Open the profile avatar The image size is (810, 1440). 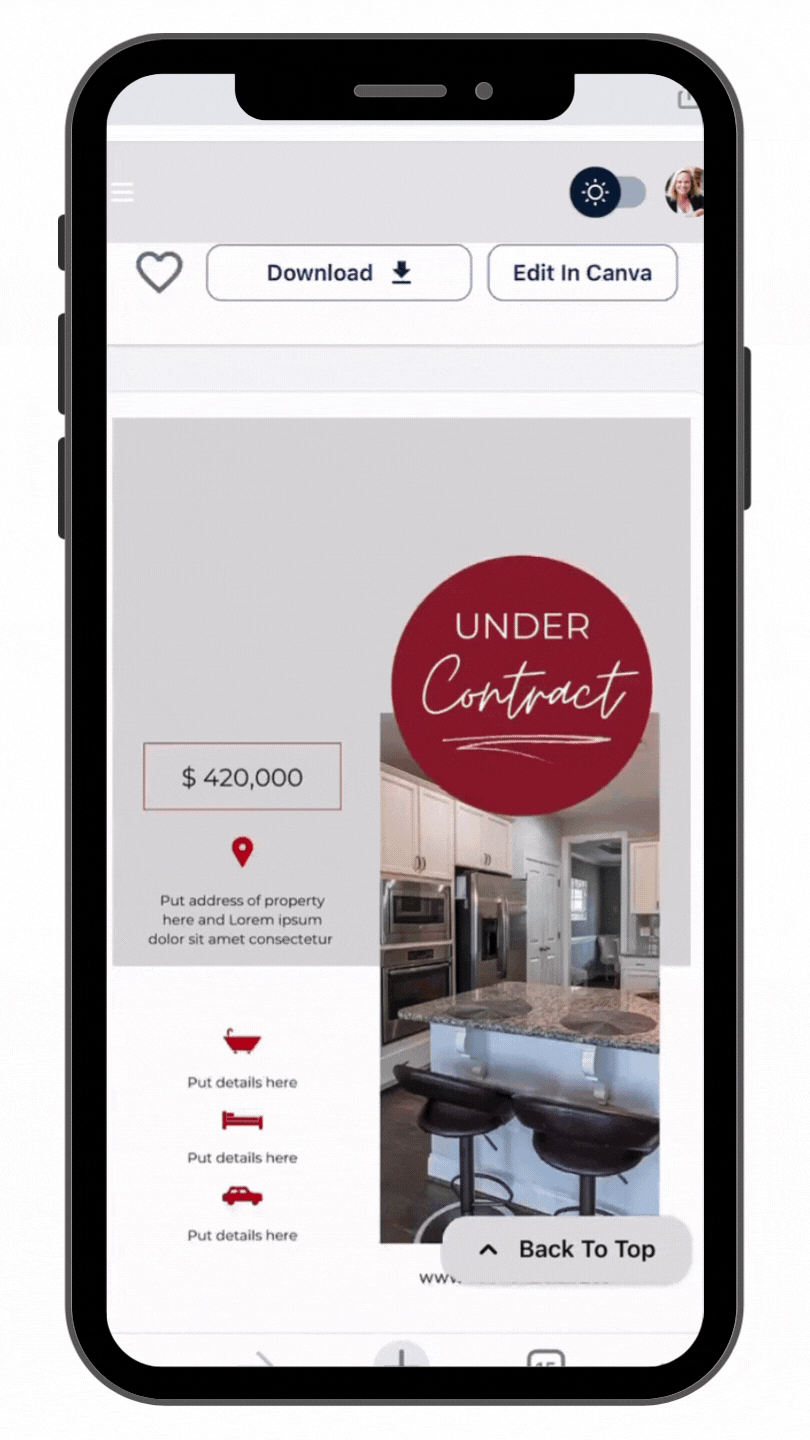pos(685,191)
